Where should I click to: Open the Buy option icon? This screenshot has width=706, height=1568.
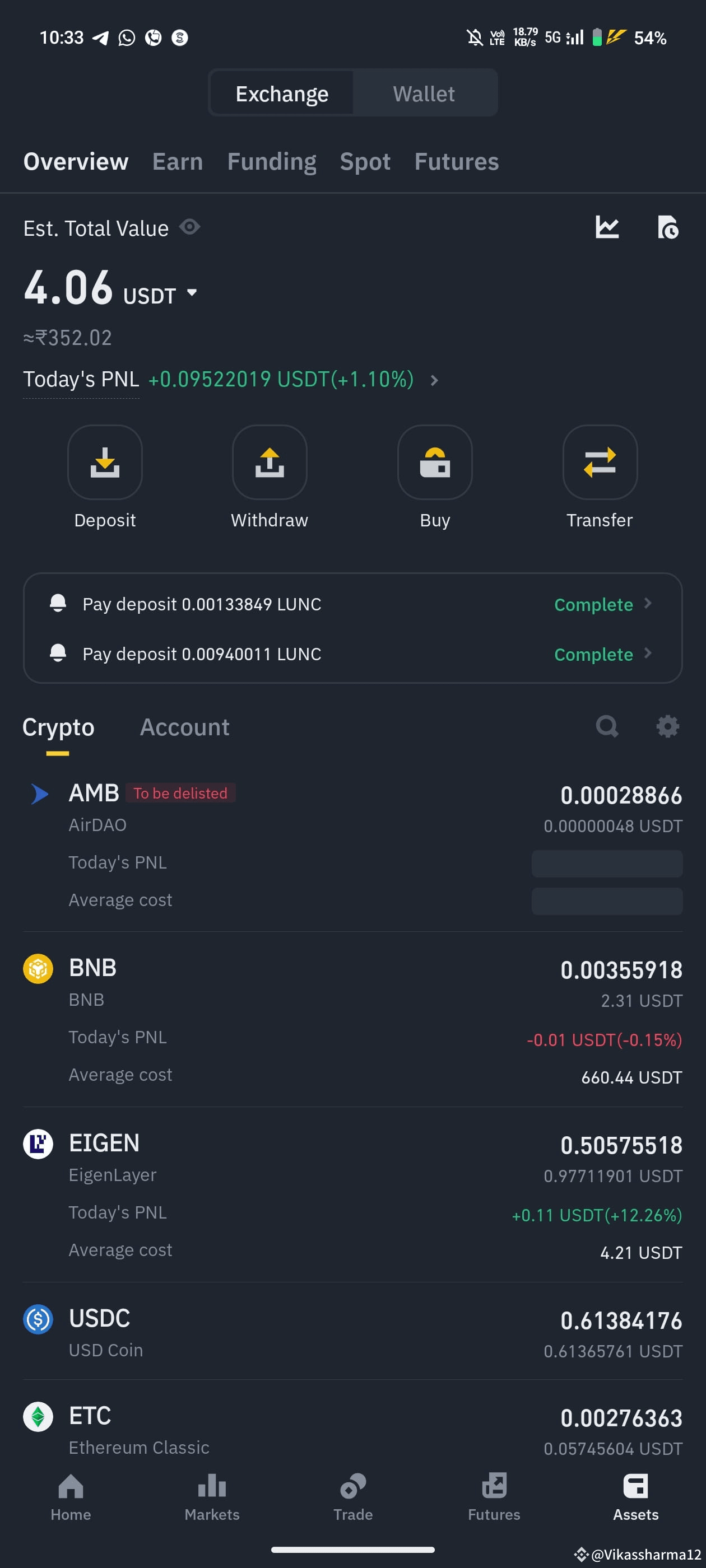(434, 463)
